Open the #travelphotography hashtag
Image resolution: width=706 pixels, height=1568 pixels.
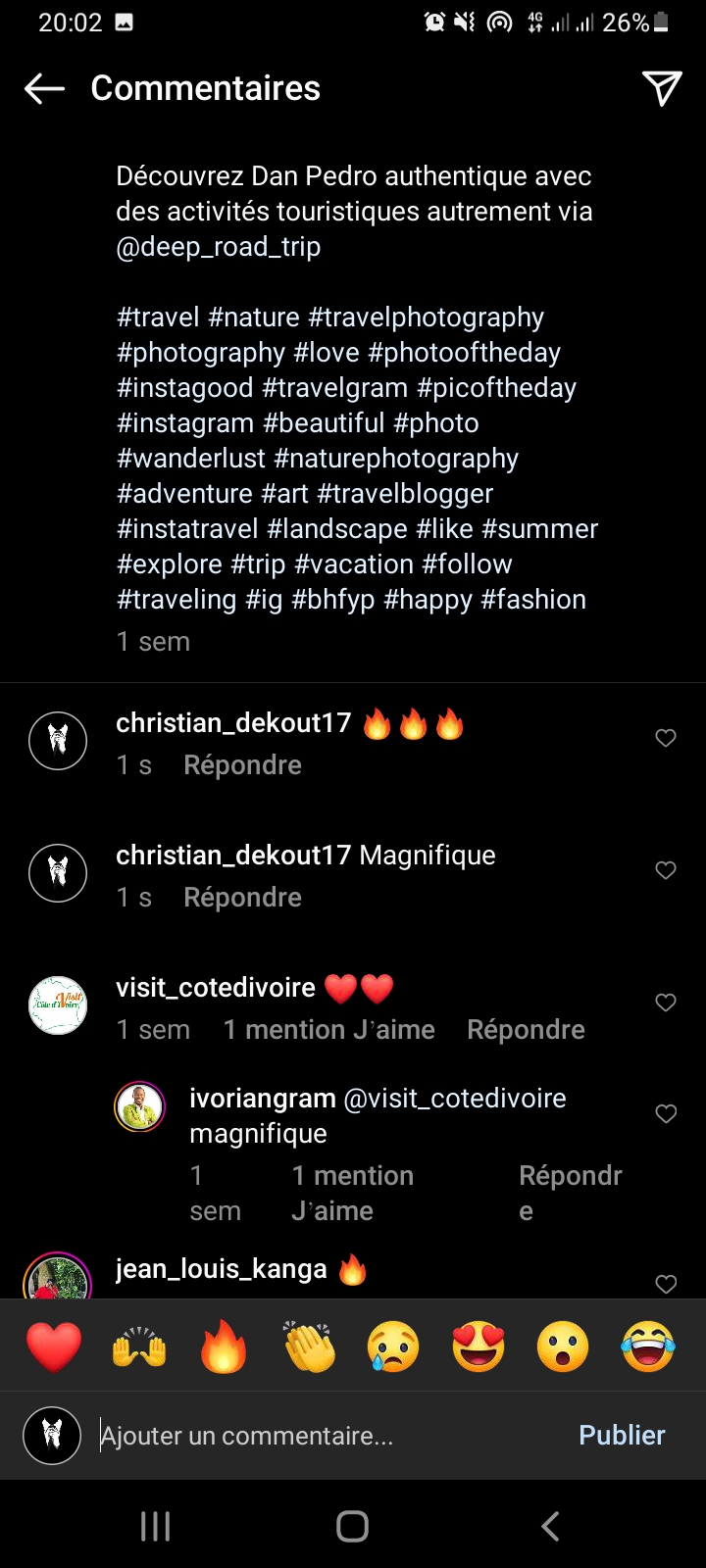pos(426,318)
